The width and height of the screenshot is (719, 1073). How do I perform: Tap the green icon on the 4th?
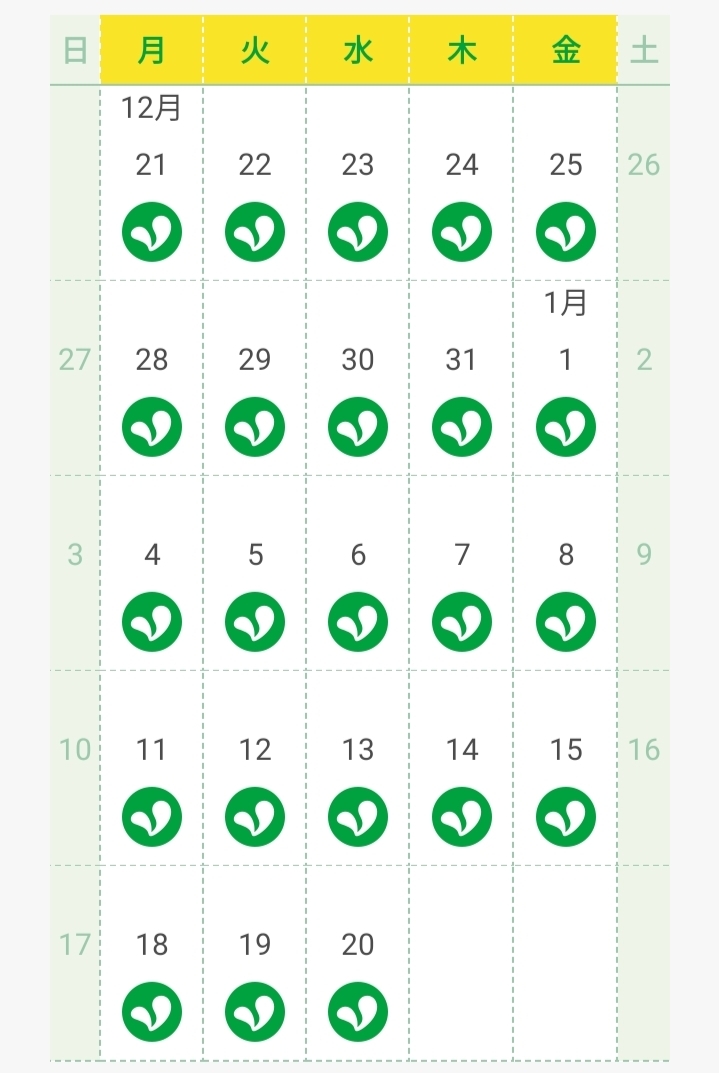coord(152,622)
